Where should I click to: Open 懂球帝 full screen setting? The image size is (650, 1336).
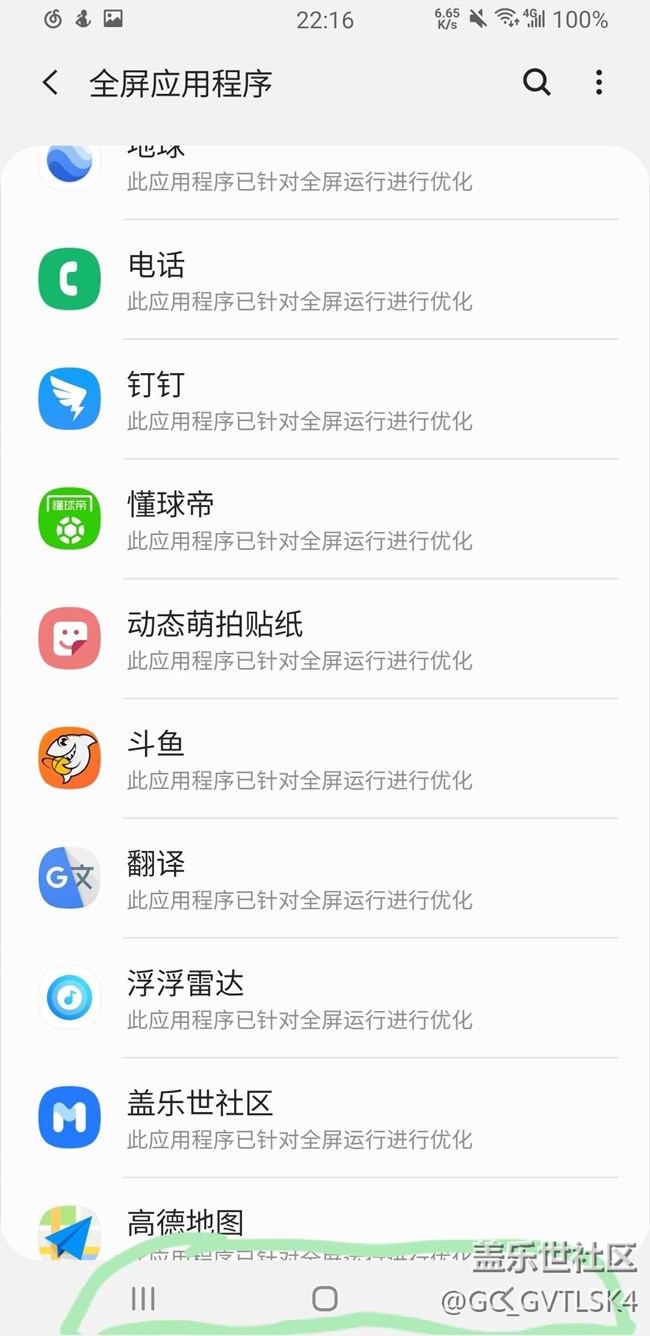pos(325,520)
